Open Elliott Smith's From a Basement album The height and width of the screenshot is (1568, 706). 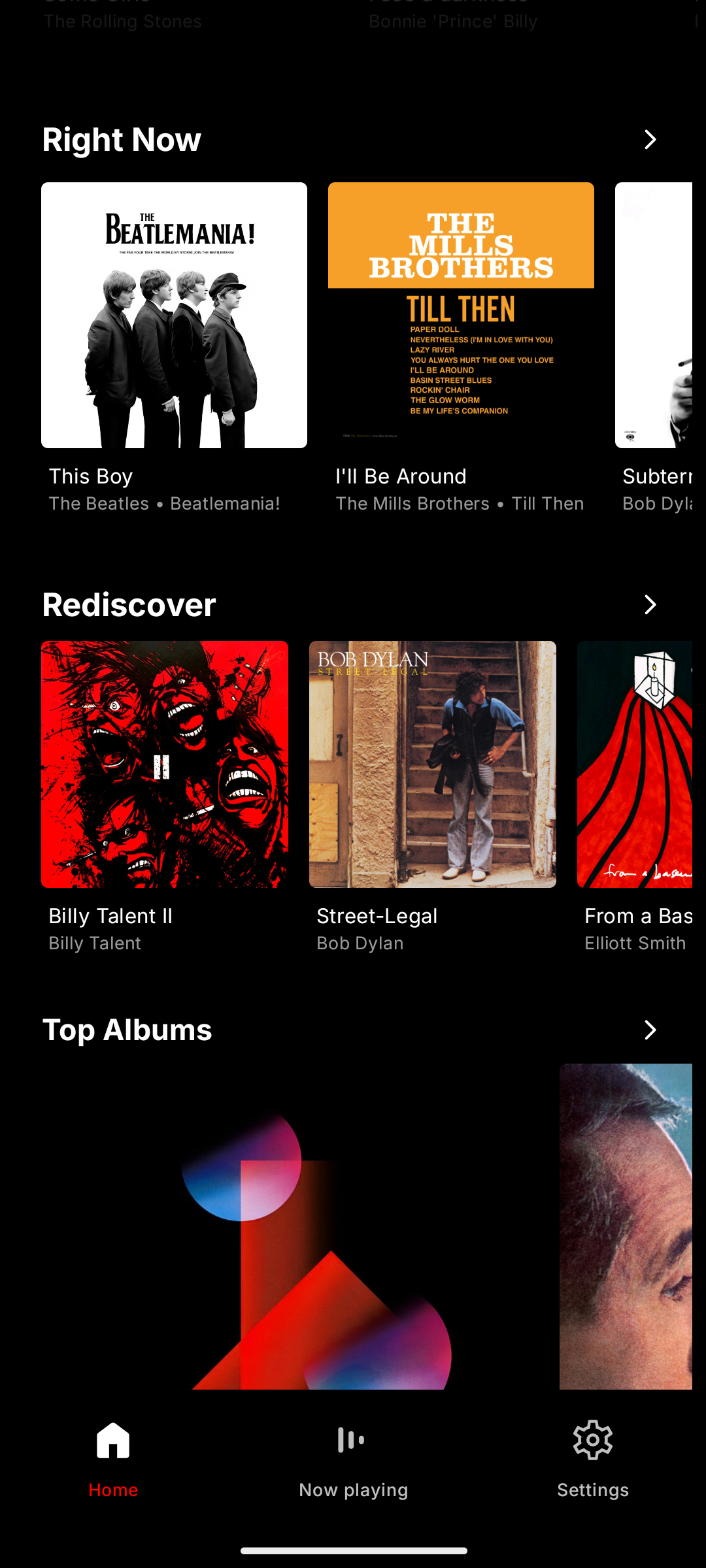coord(635,764)
